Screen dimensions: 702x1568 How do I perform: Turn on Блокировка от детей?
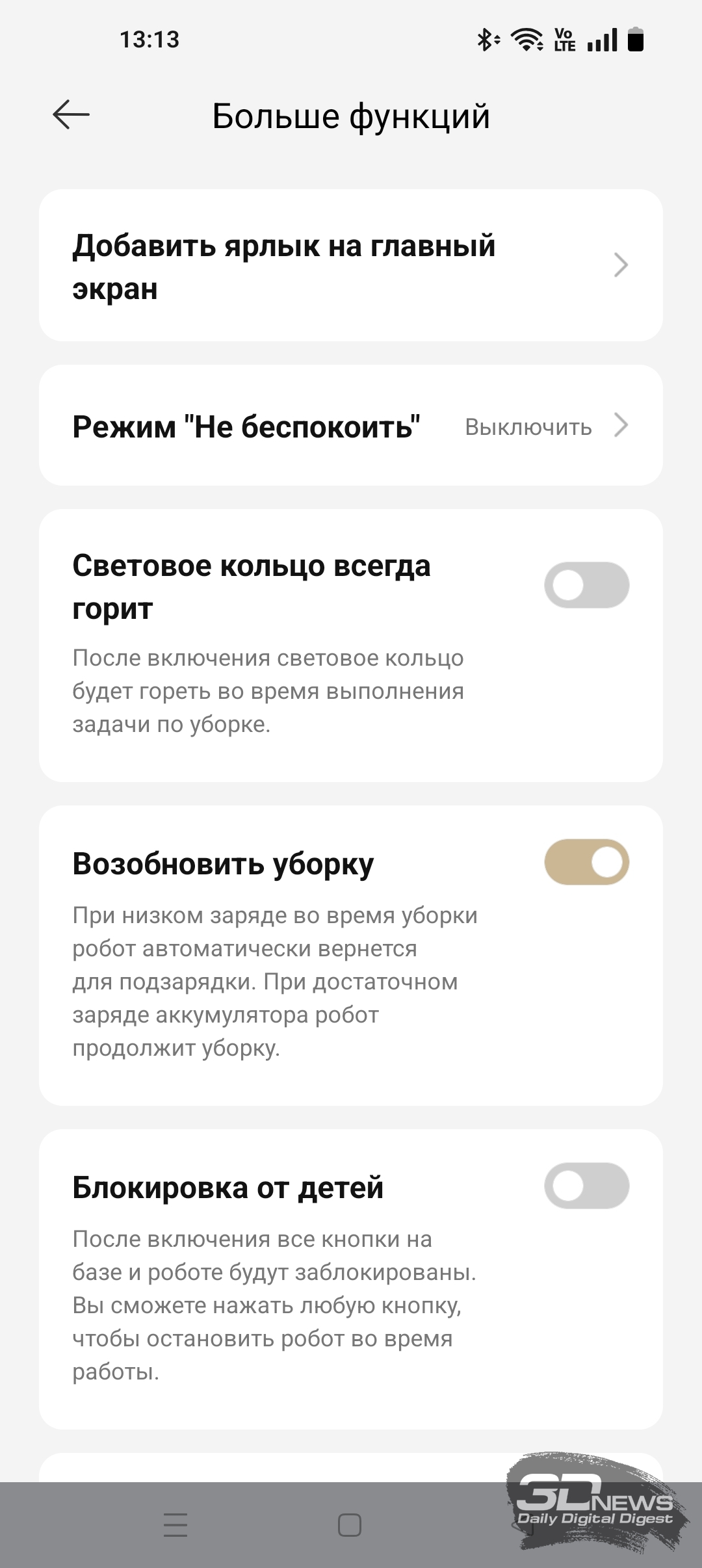(586, 1186)
